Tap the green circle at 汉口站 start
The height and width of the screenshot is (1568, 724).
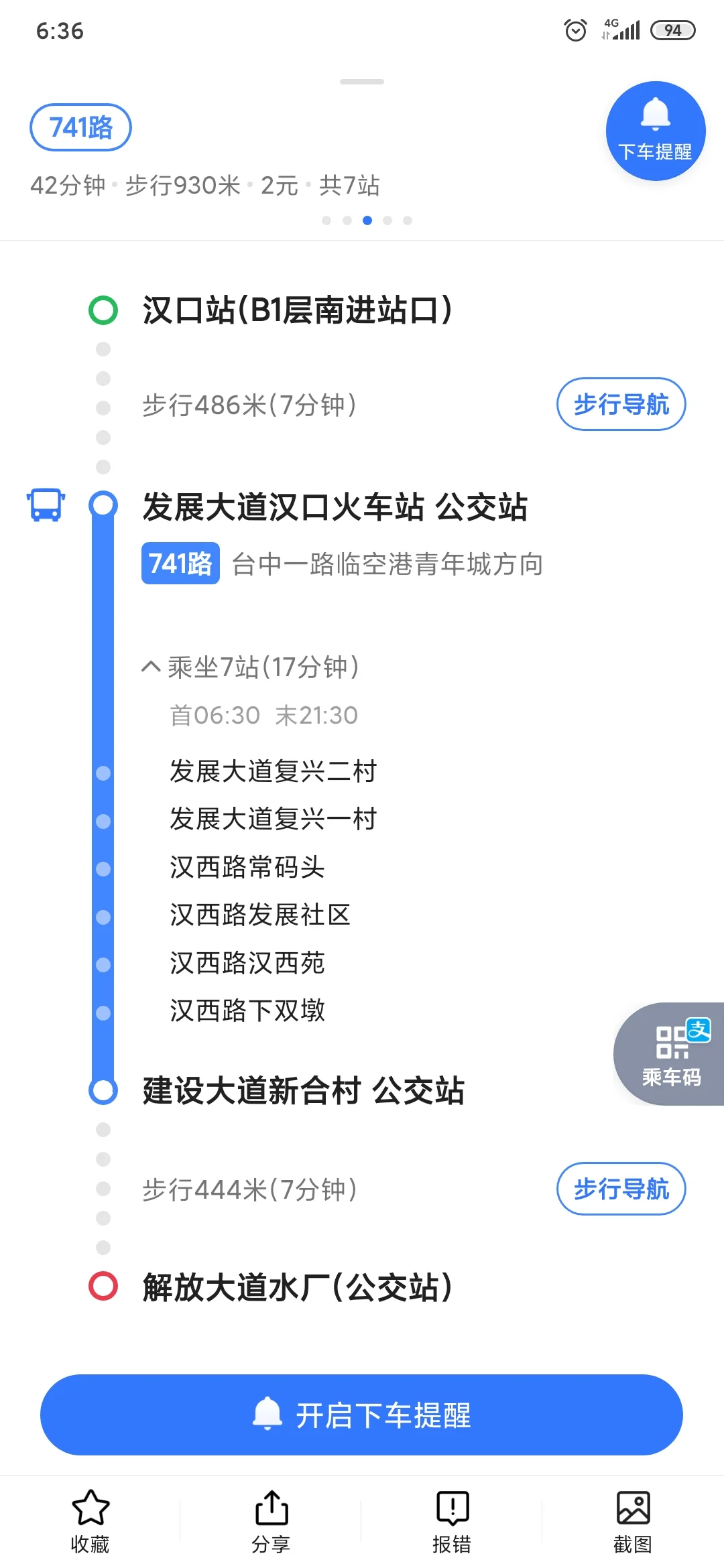tap(102, 310)
